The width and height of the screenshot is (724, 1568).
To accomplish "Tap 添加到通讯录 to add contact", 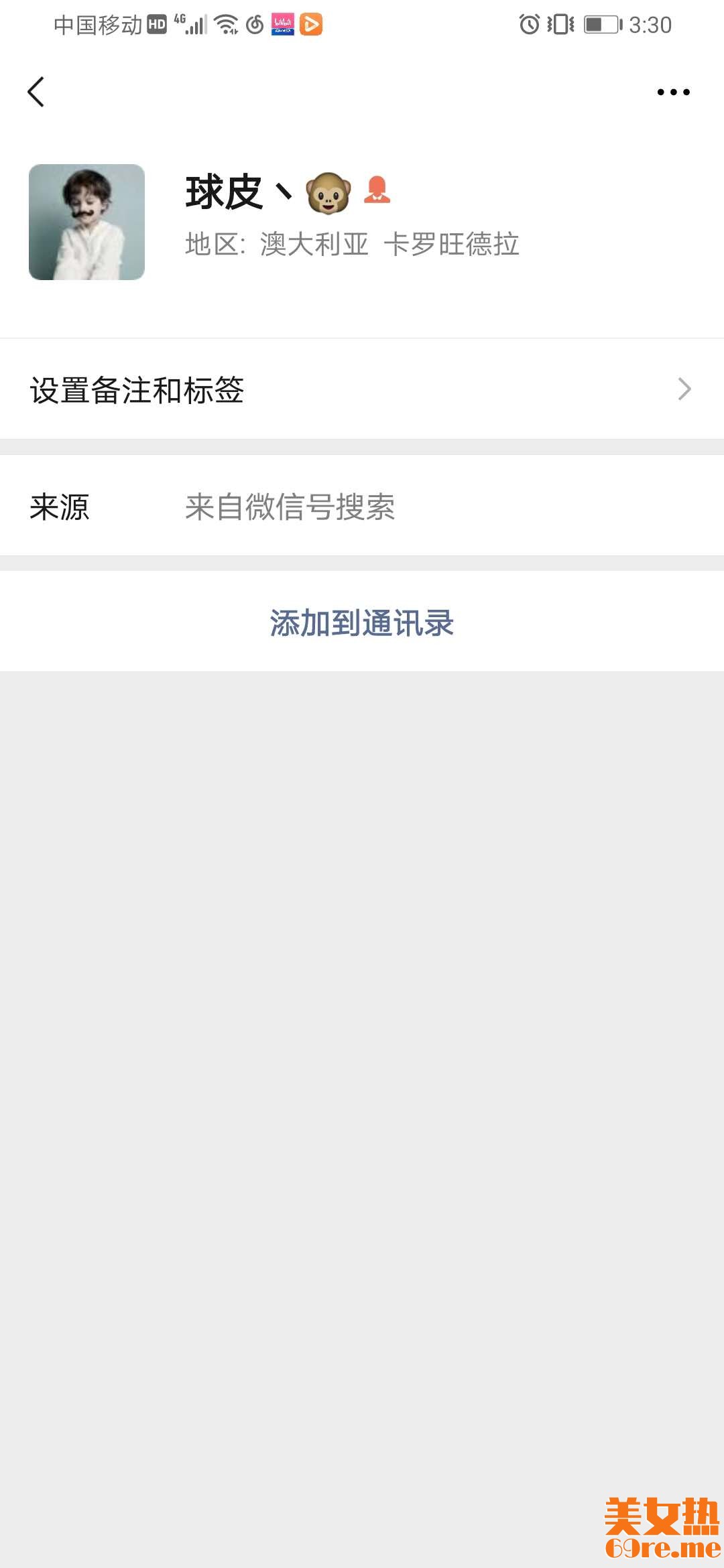I will click(362, 623).
